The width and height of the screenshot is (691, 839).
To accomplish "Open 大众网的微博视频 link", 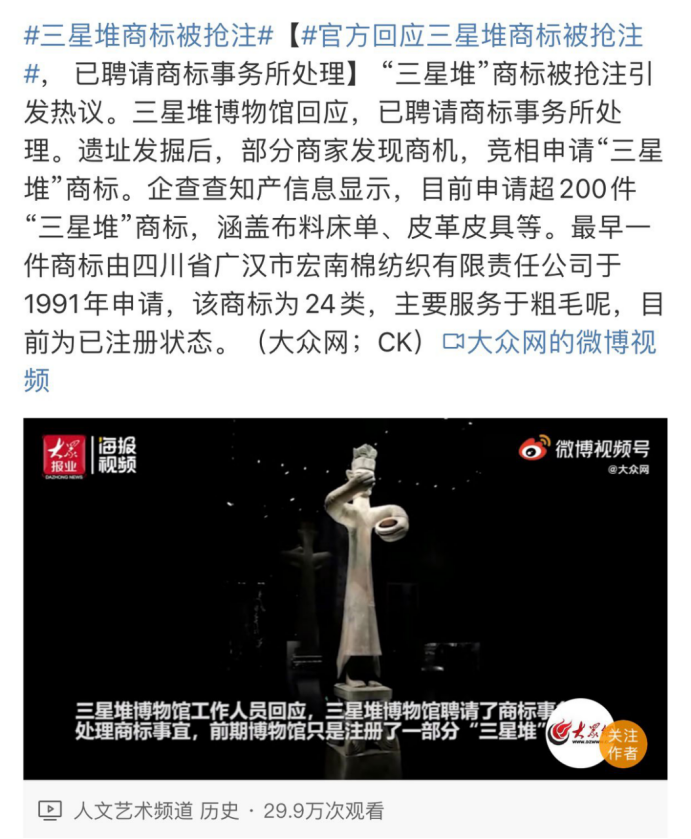I will click(548, 342).
